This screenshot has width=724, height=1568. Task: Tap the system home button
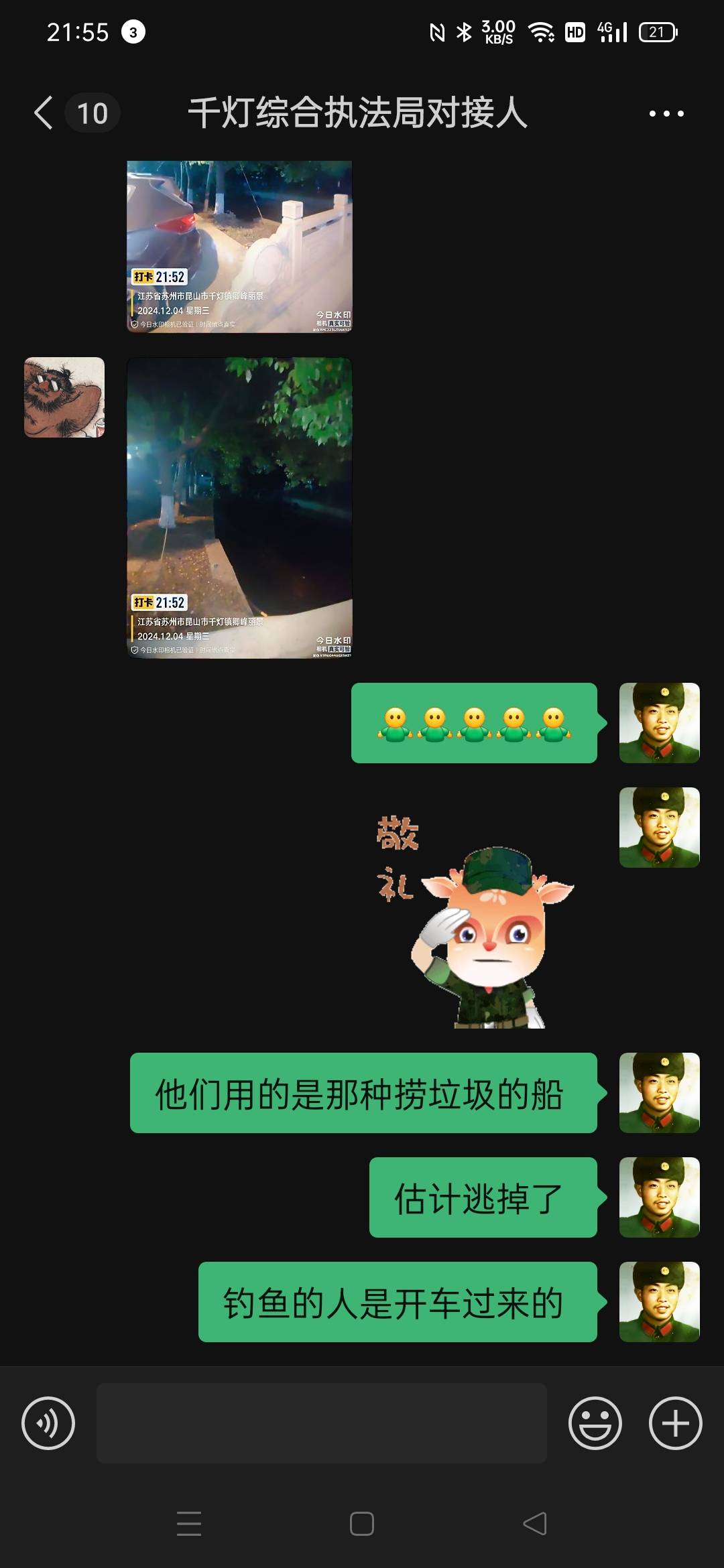(362, 1524)
